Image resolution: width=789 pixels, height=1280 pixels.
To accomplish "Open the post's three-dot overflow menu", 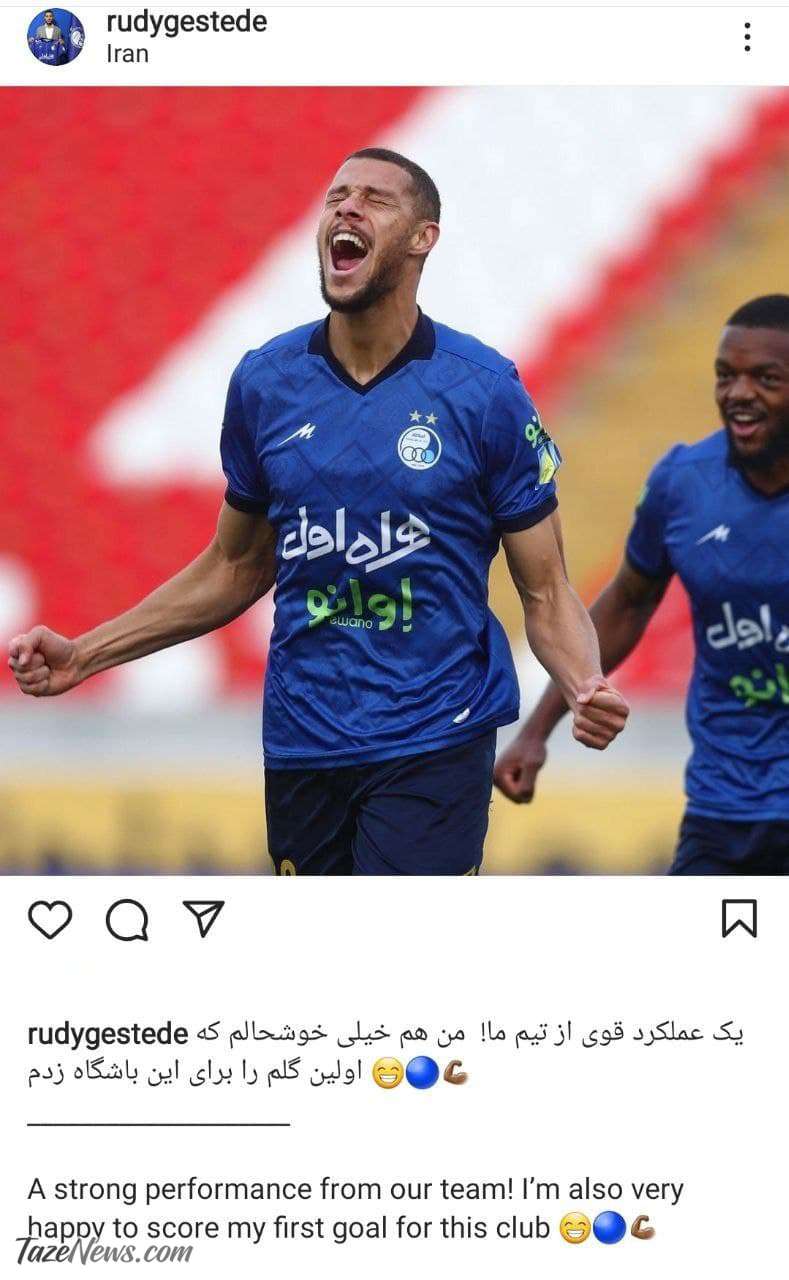I will [x=746, y=37].
